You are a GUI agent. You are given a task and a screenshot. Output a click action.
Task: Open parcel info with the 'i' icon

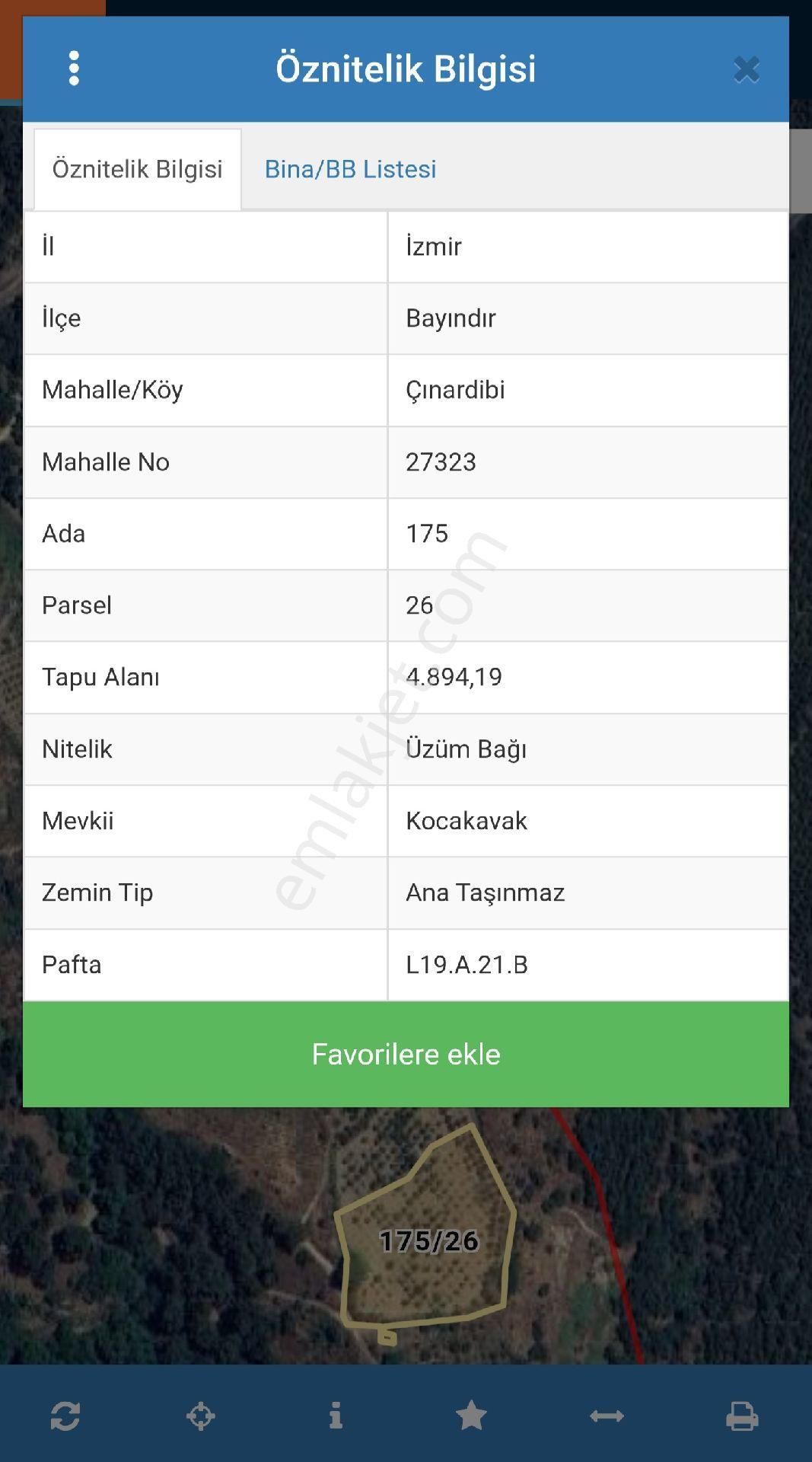335,1416
